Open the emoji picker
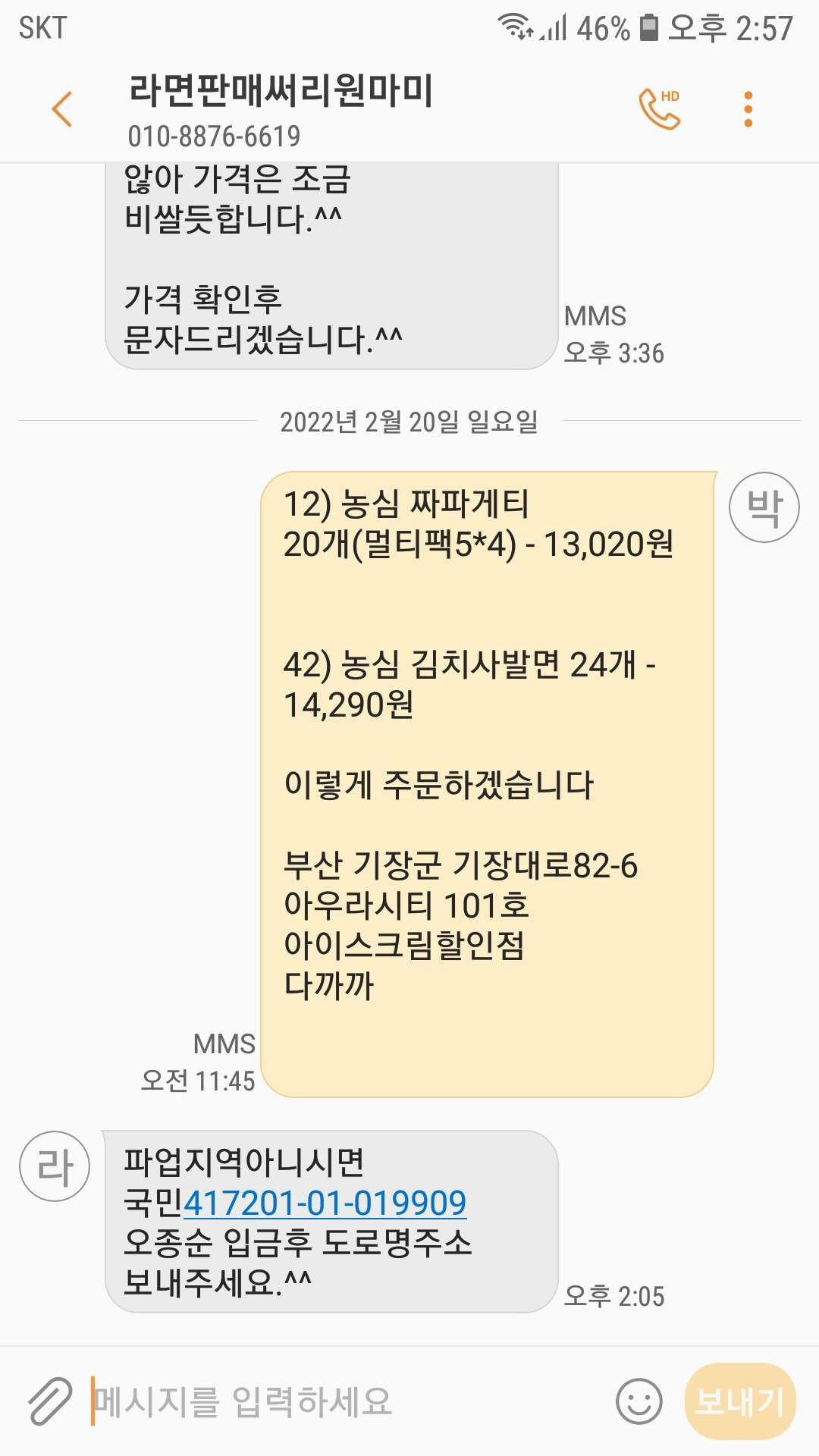This screenshot has width=819, height=1456. click(639, 1401)
